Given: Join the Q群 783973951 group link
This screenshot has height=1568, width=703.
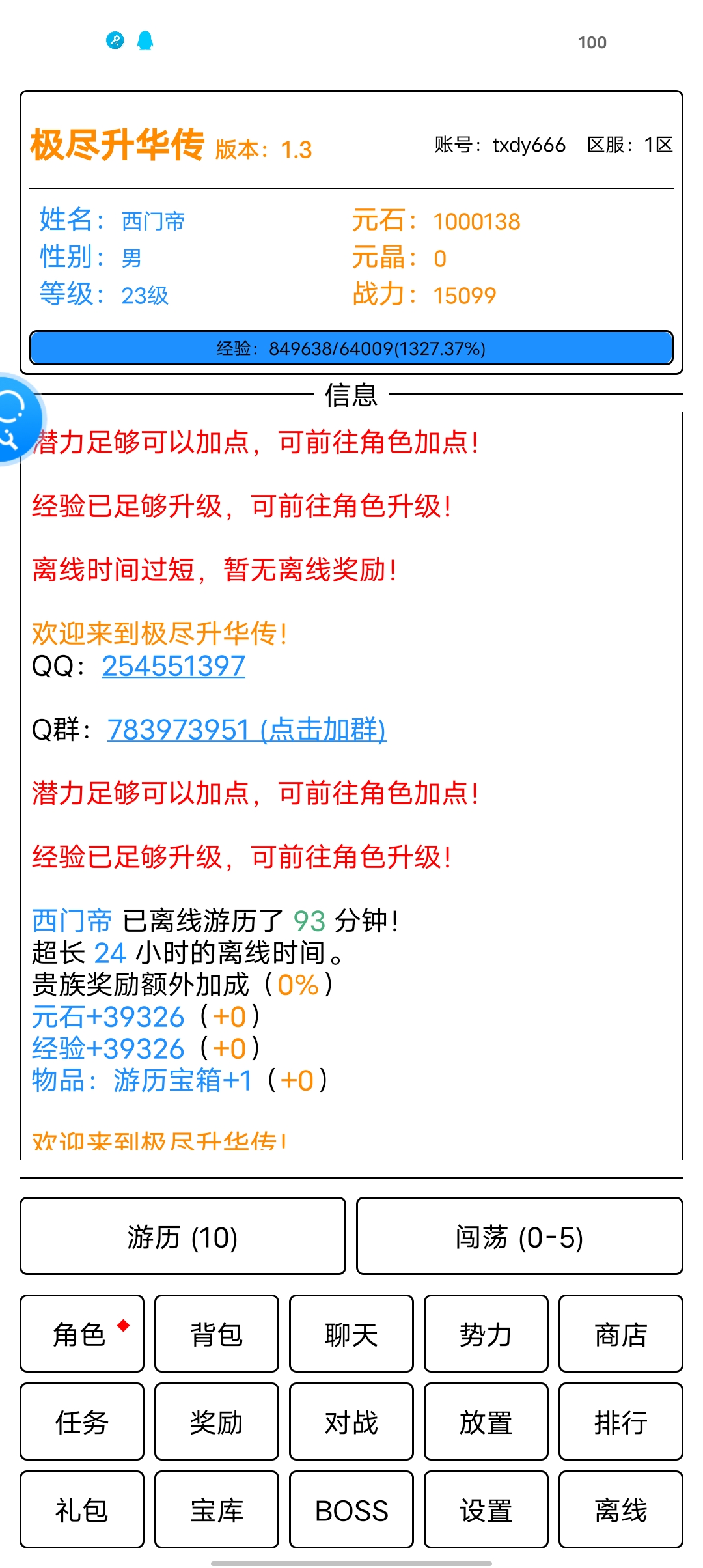Looking at the screenshot, I should click(247, 729).
